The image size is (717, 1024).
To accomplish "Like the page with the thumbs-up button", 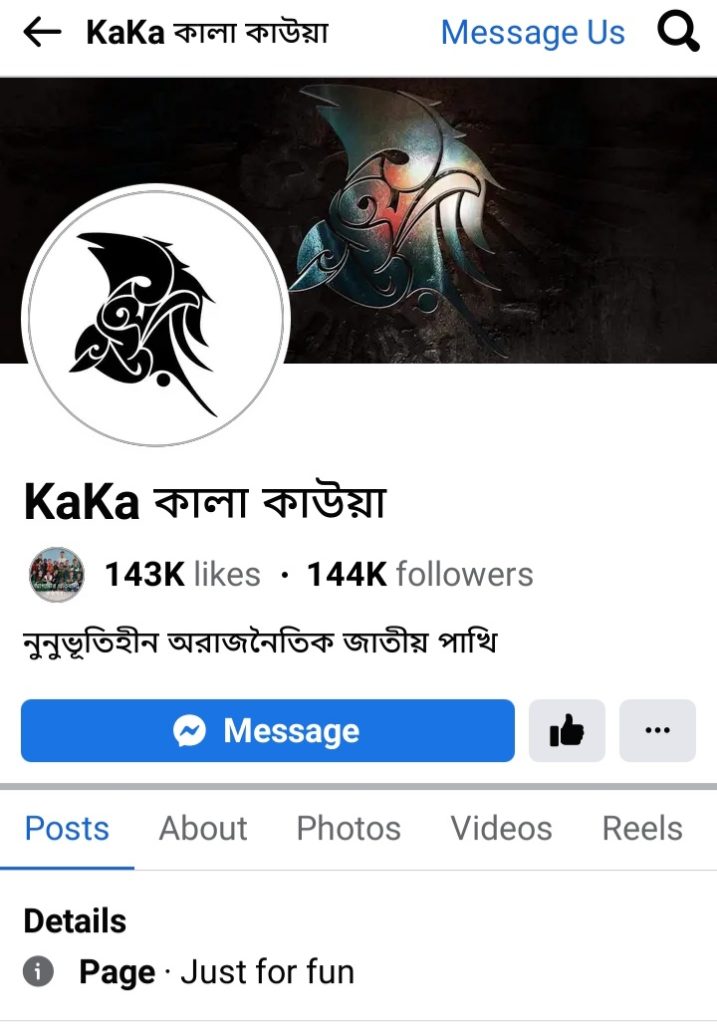I will click(567, 731).
